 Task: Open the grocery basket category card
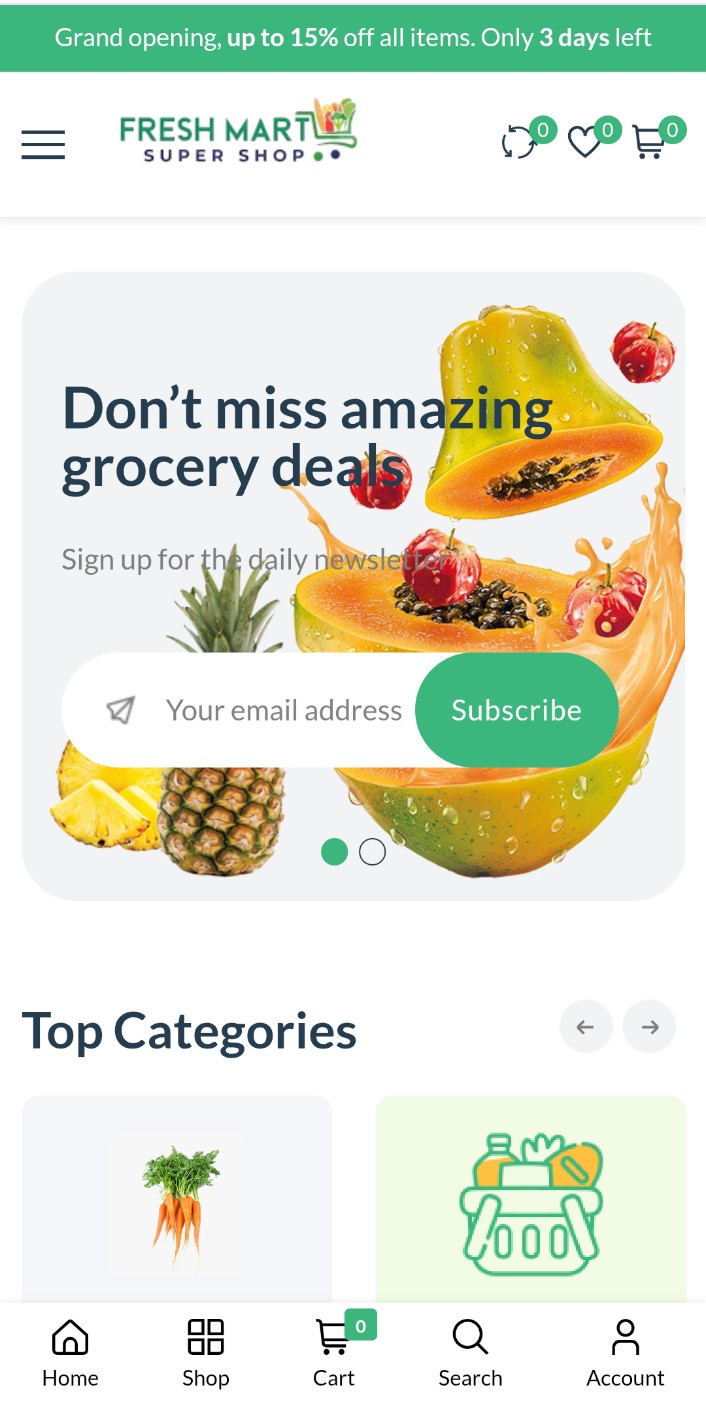click(531, 1200)
